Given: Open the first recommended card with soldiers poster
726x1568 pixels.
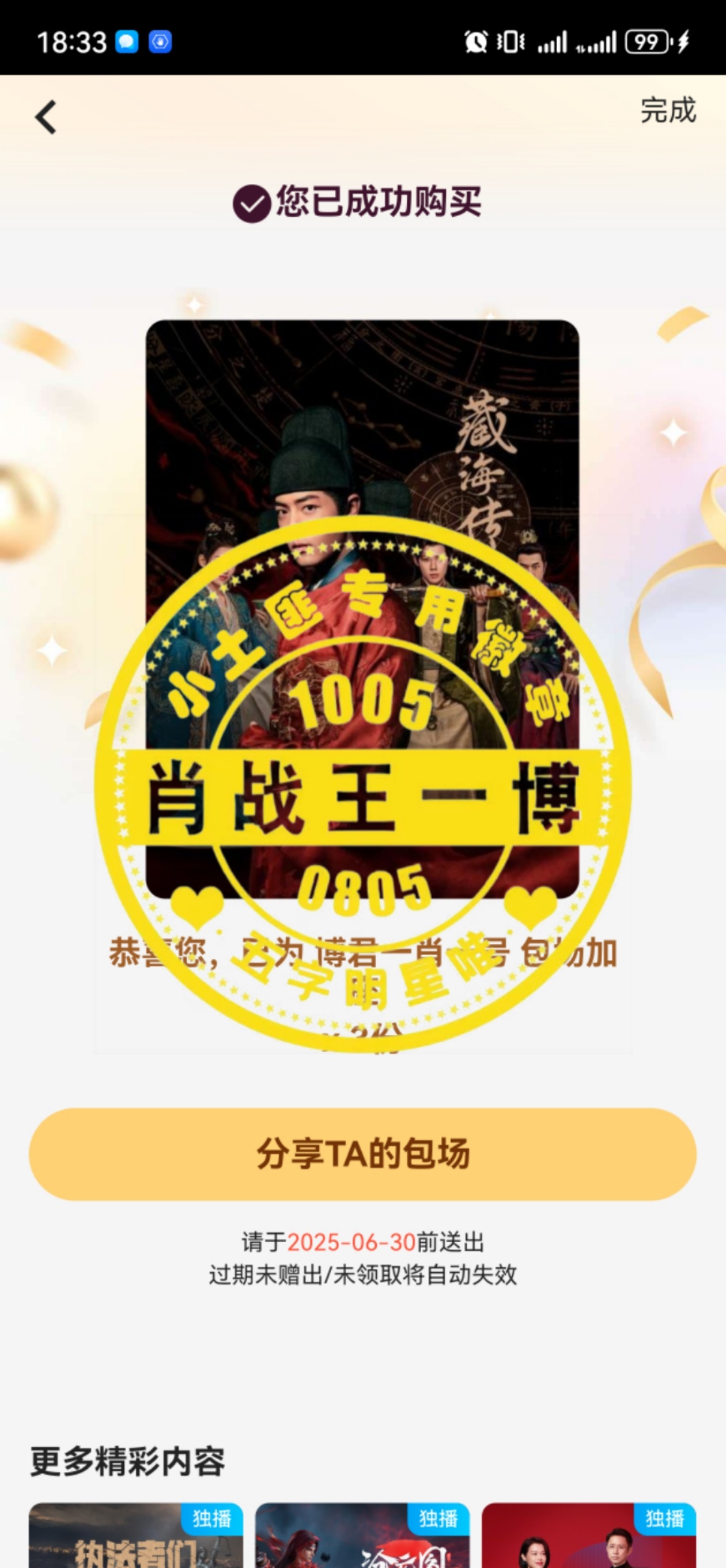Looking at the screenshot, I should tap(136, 1537).
